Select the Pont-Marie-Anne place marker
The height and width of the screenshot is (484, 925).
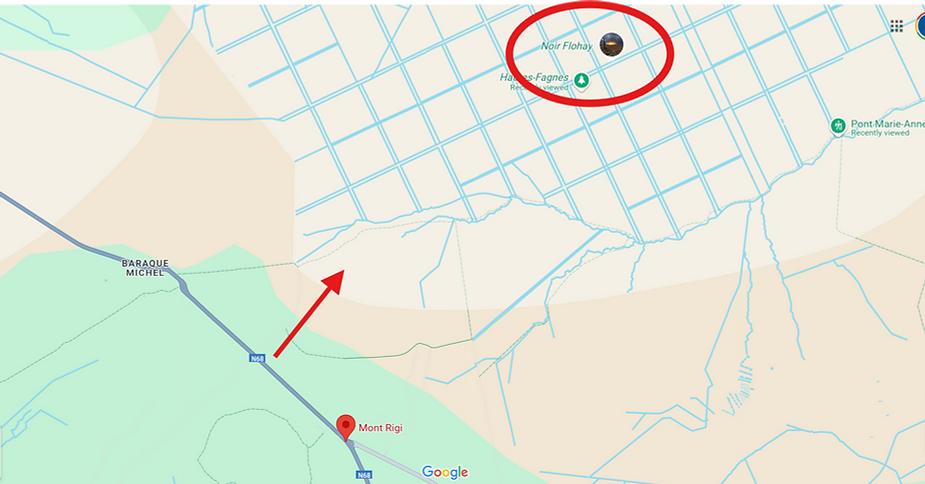click(838, 126)
